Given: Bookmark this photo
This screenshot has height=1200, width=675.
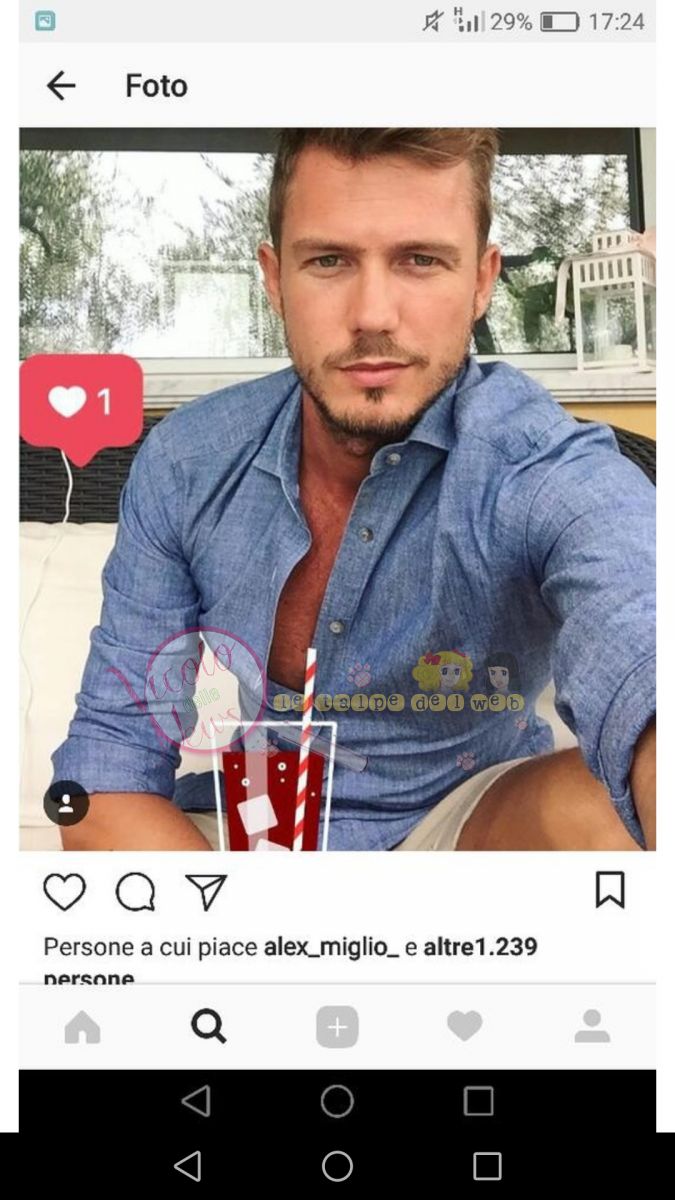Looking at the screenshot, I should (x=610, y=890).
